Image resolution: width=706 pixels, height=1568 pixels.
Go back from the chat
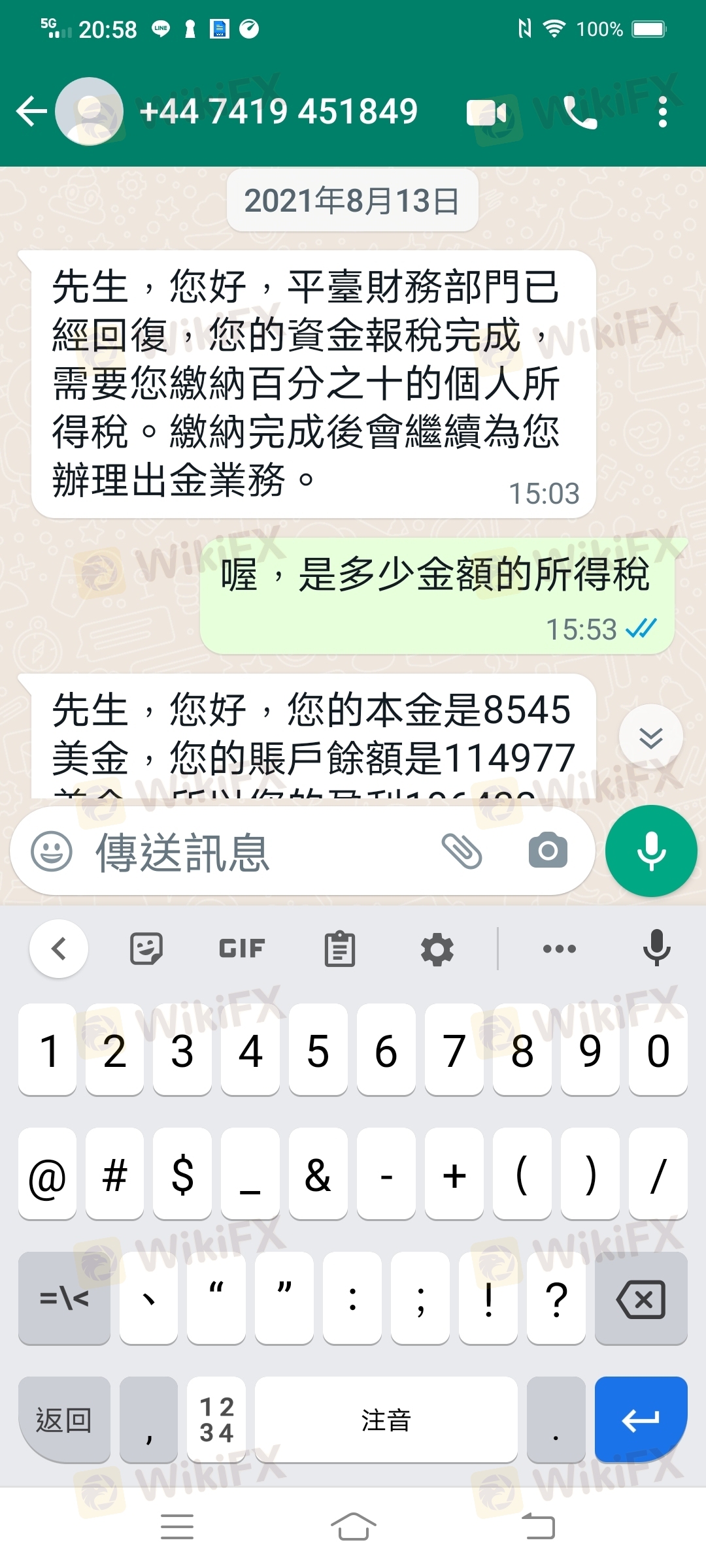point(31,111)
